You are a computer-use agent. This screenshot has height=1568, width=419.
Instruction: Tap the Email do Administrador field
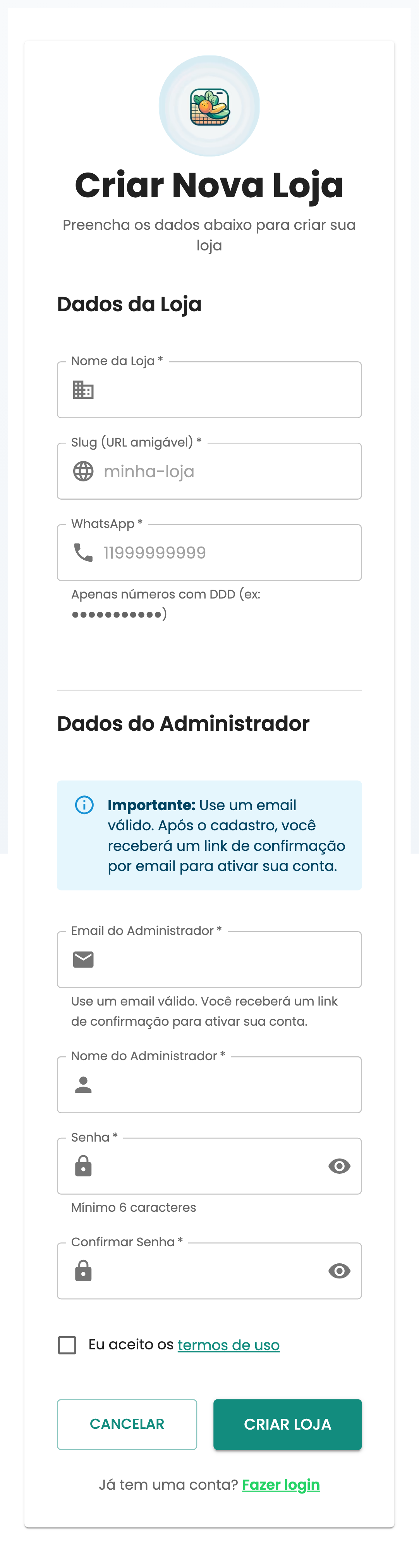[225, 960]
